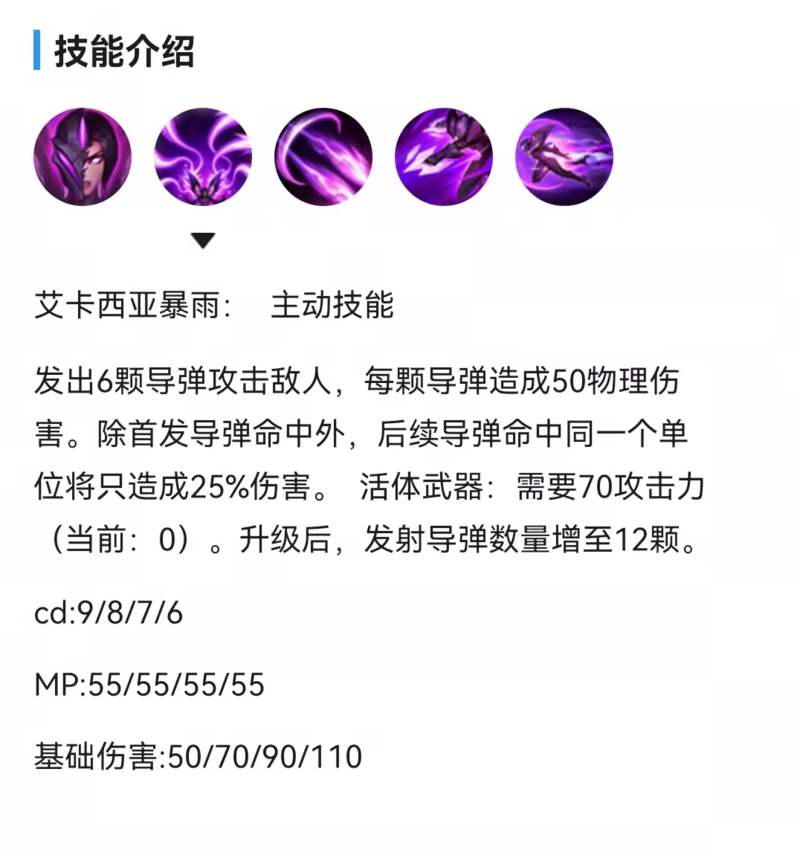This screenshot has width=800, height=853.
Task: Select the currently highlighted second skill icon
Action: (205, 158)
